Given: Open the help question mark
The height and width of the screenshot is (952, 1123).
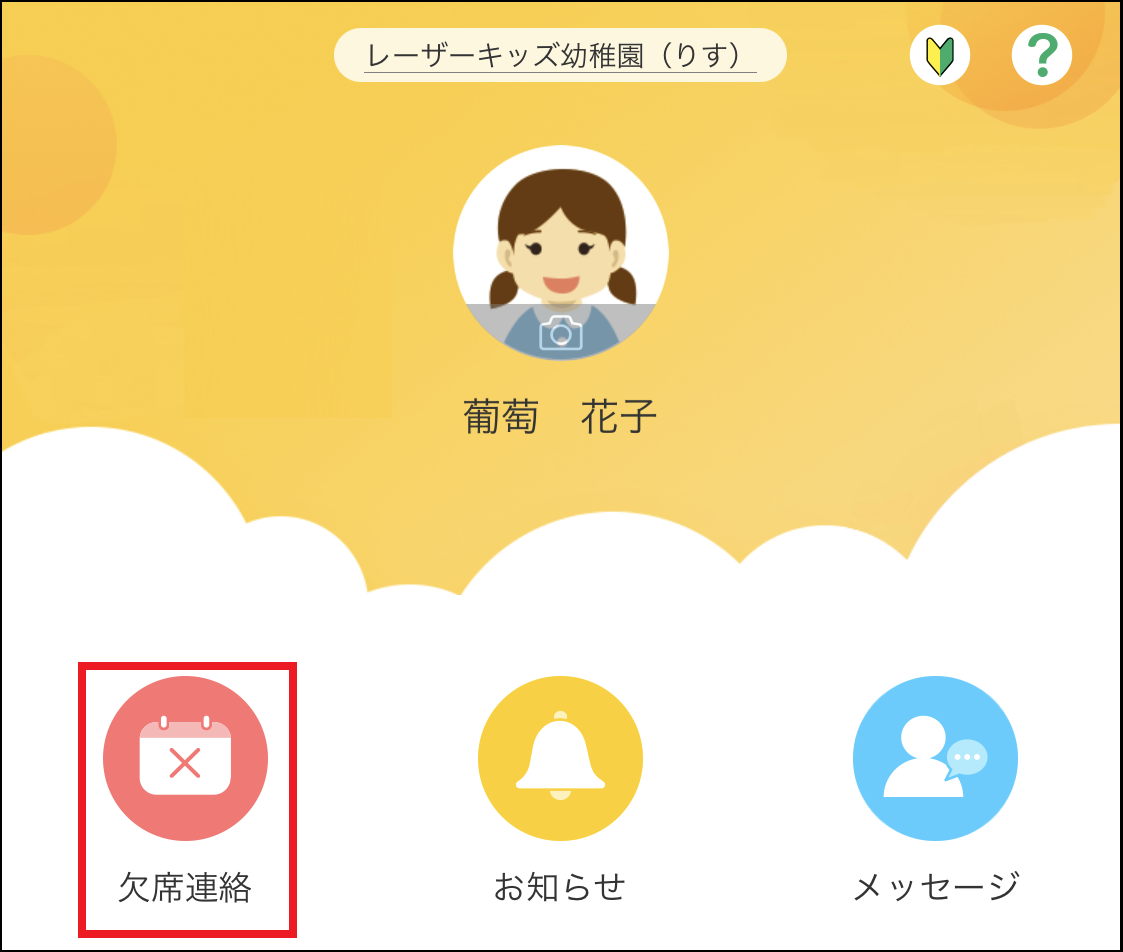Looking at the screenshot, I should pyautogui.click(x=1041, y=55).
